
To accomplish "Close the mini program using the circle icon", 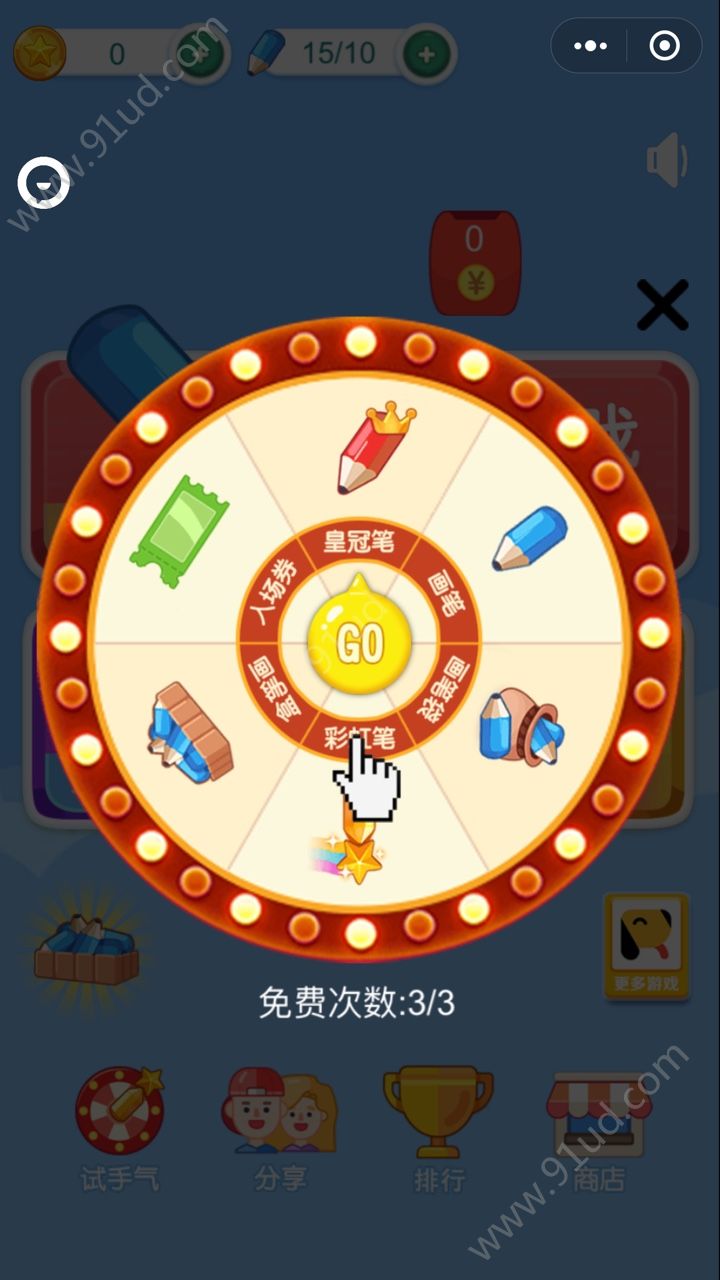I will click(x=664, y=46).
